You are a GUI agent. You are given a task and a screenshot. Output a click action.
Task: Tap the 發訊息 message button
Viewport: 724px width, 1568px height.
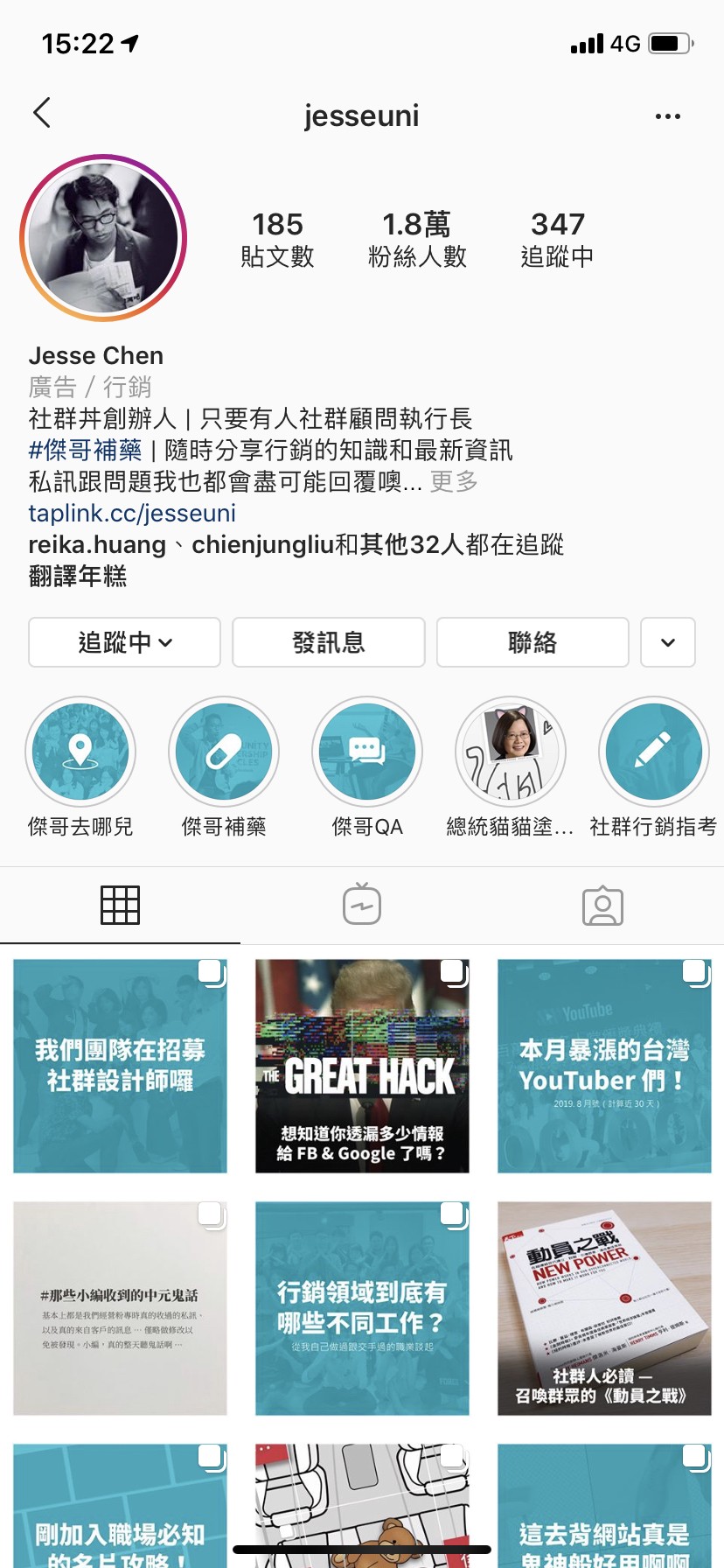coord(328,642)
